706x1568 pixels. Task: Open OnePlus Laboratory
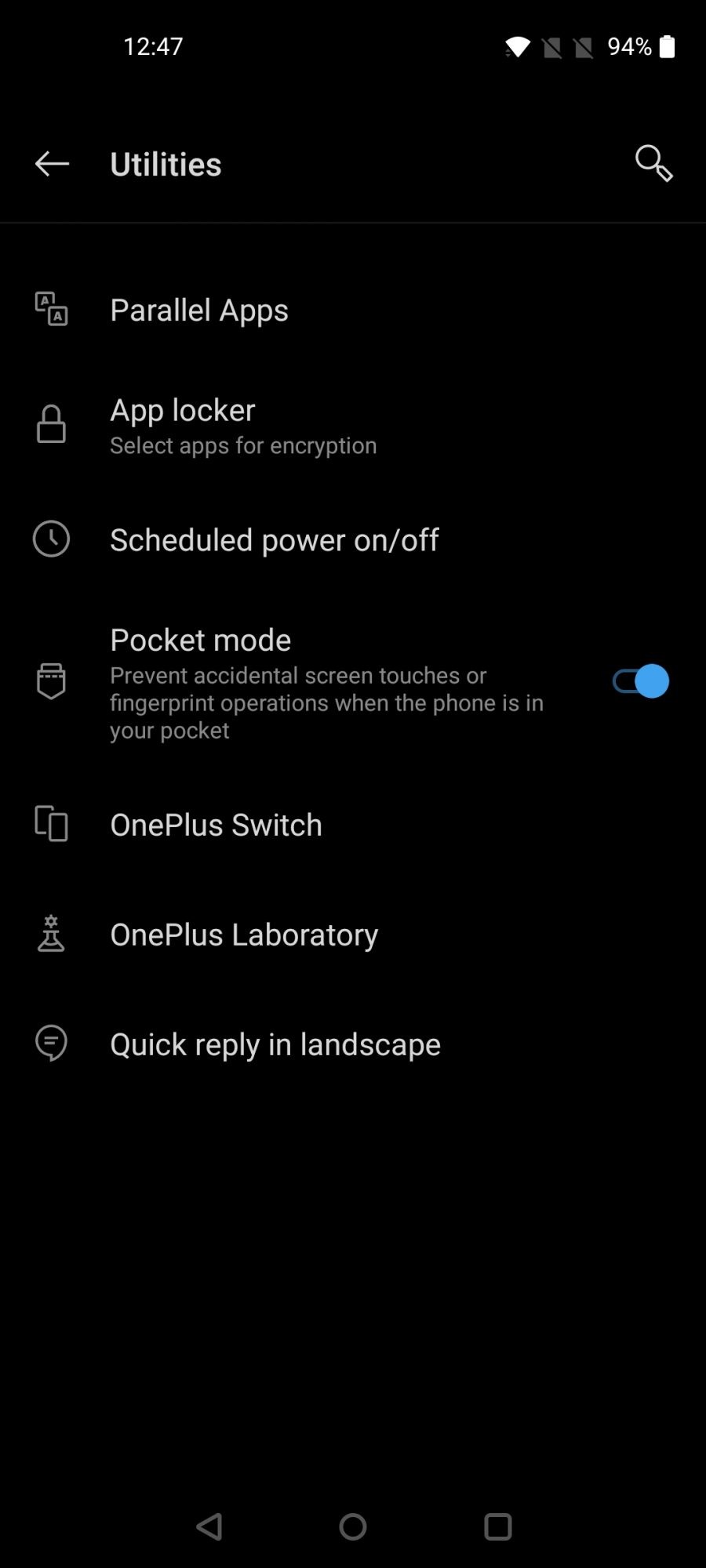(x=243, y=935)
